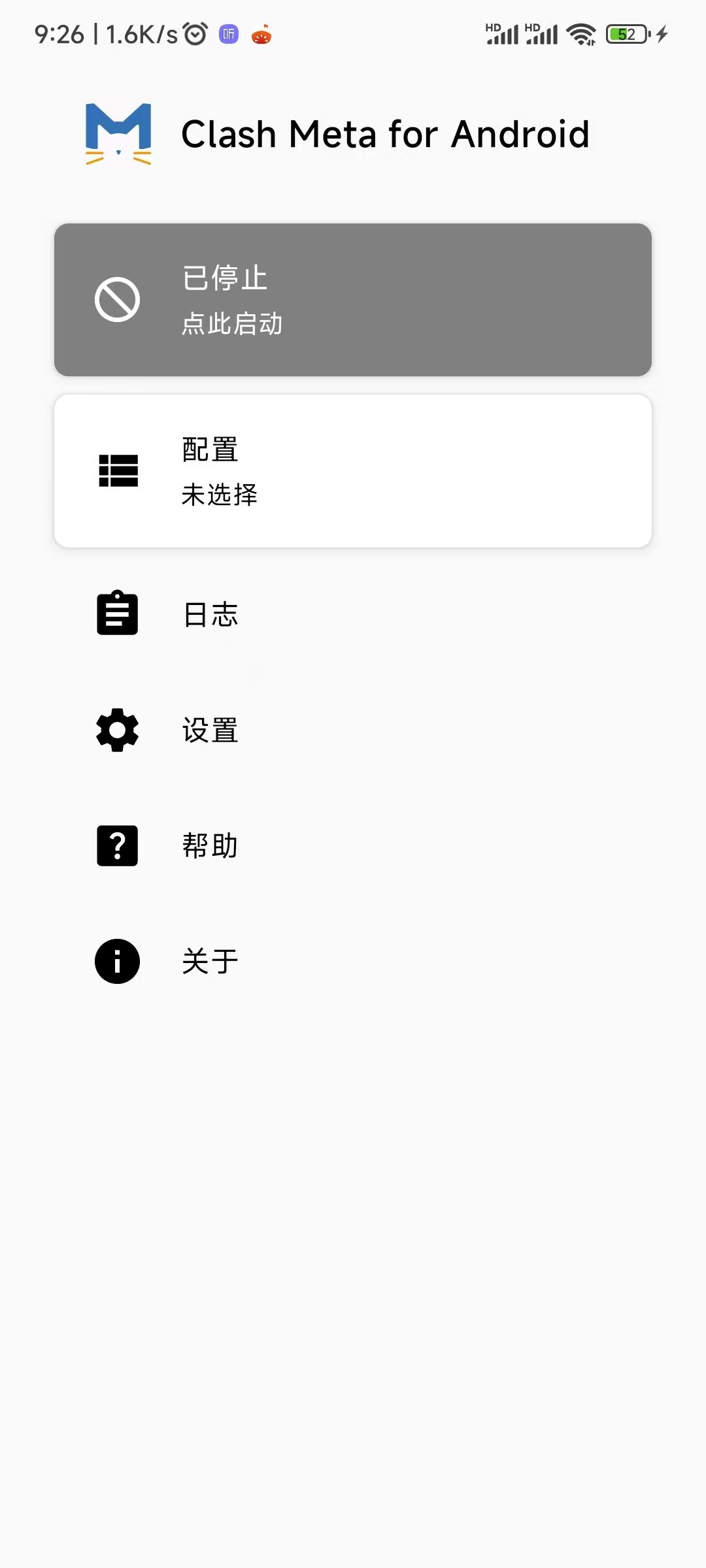Start the stopped Clash service
706x1568 pixels.
pyautogui.click(x=353, y=300)
